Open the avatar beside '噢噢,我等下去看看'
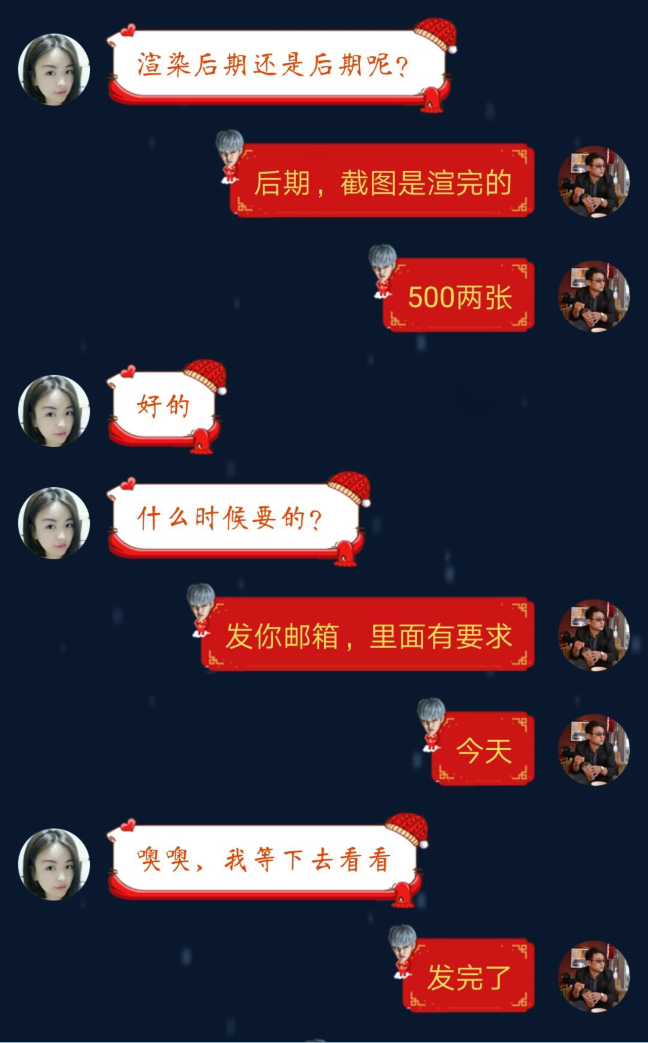Image resolution: width=648 pixels, height=1043 pixels. [x=54, y=864]
